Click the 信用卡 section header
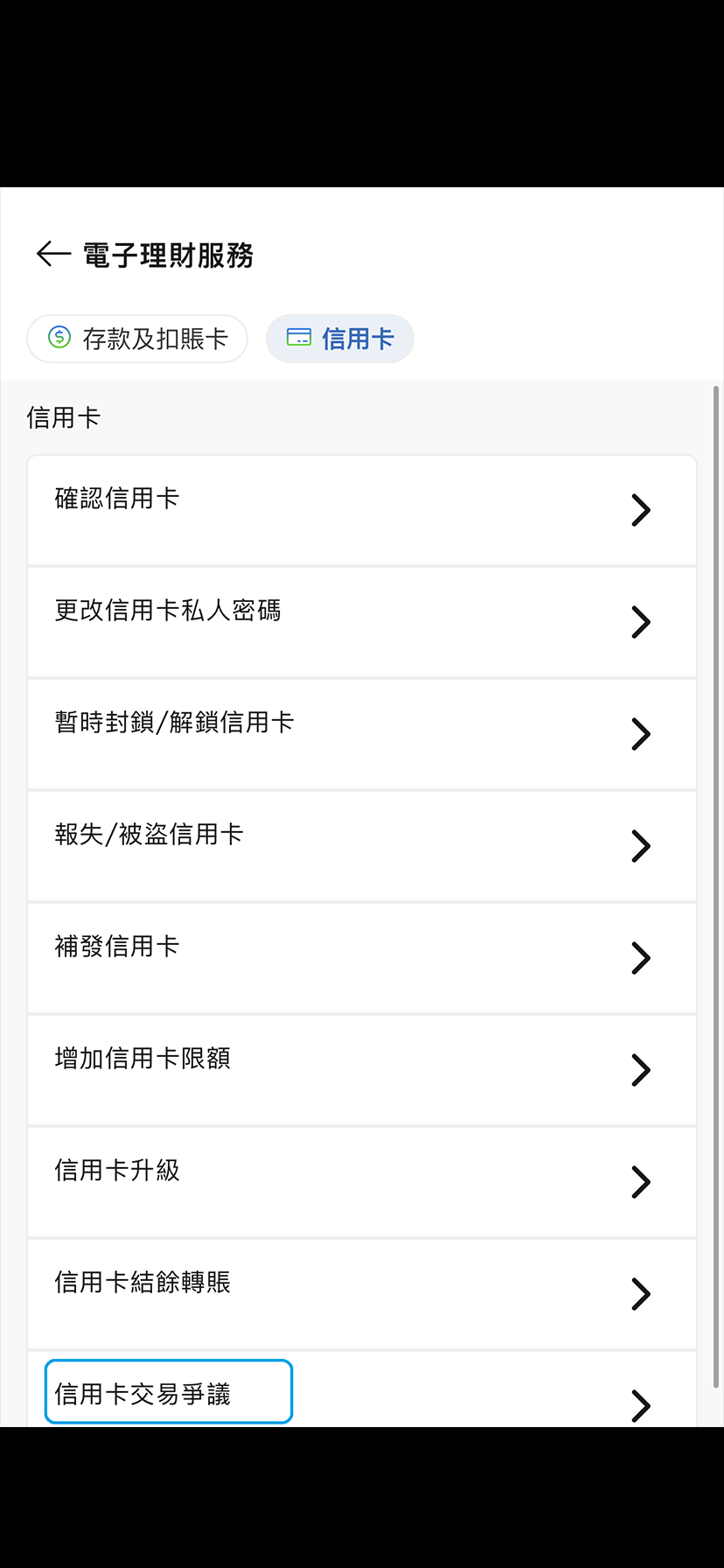724x1568 pixels. coord(65,417)
